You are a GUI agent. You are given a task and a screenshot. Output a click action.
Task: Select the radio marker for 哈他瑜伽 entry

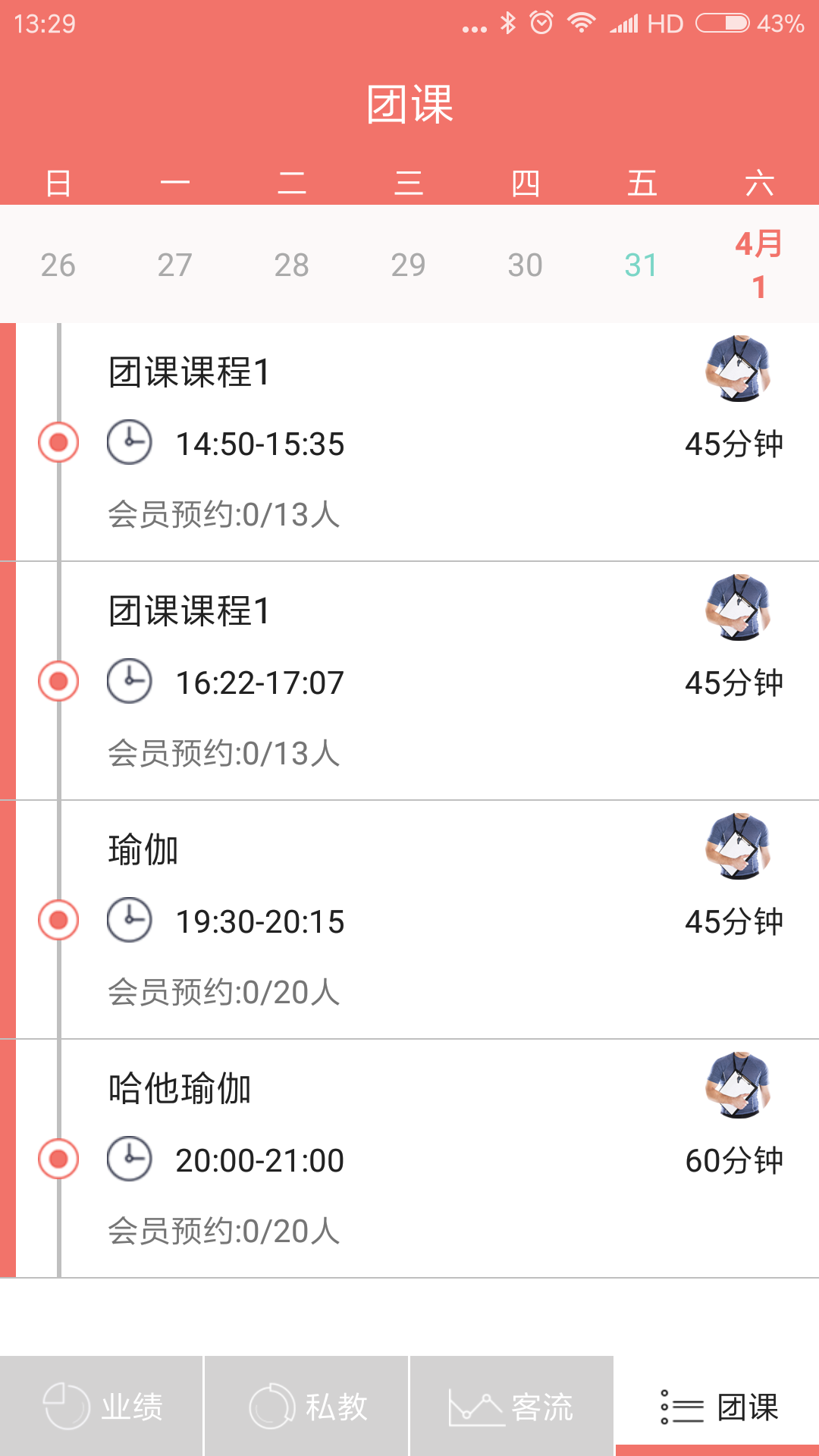59,1159
